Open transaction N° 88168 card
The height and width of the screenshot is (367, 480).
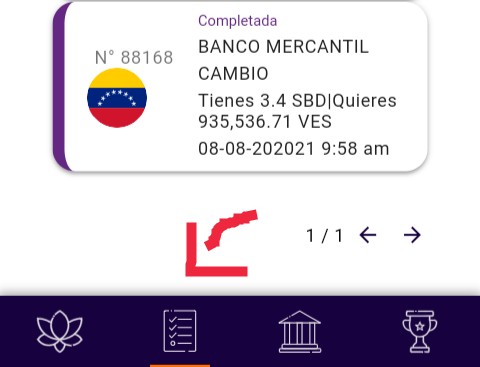tap(240, 87)
